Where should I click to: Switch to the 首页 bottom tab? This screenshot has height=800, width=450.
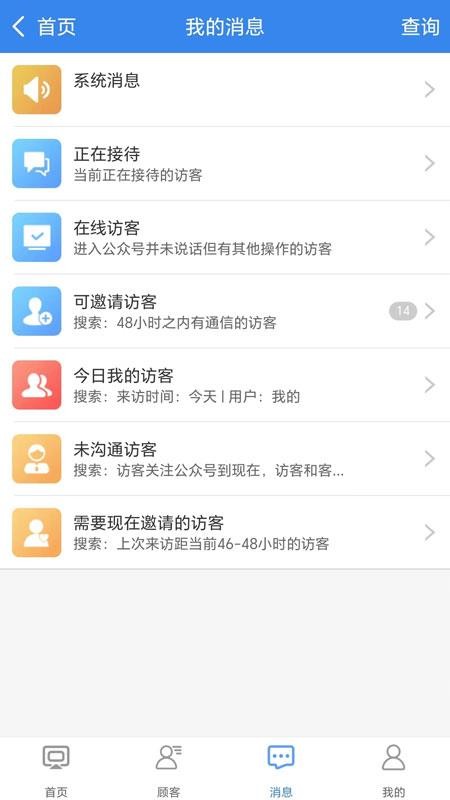(x=56, y=769)
